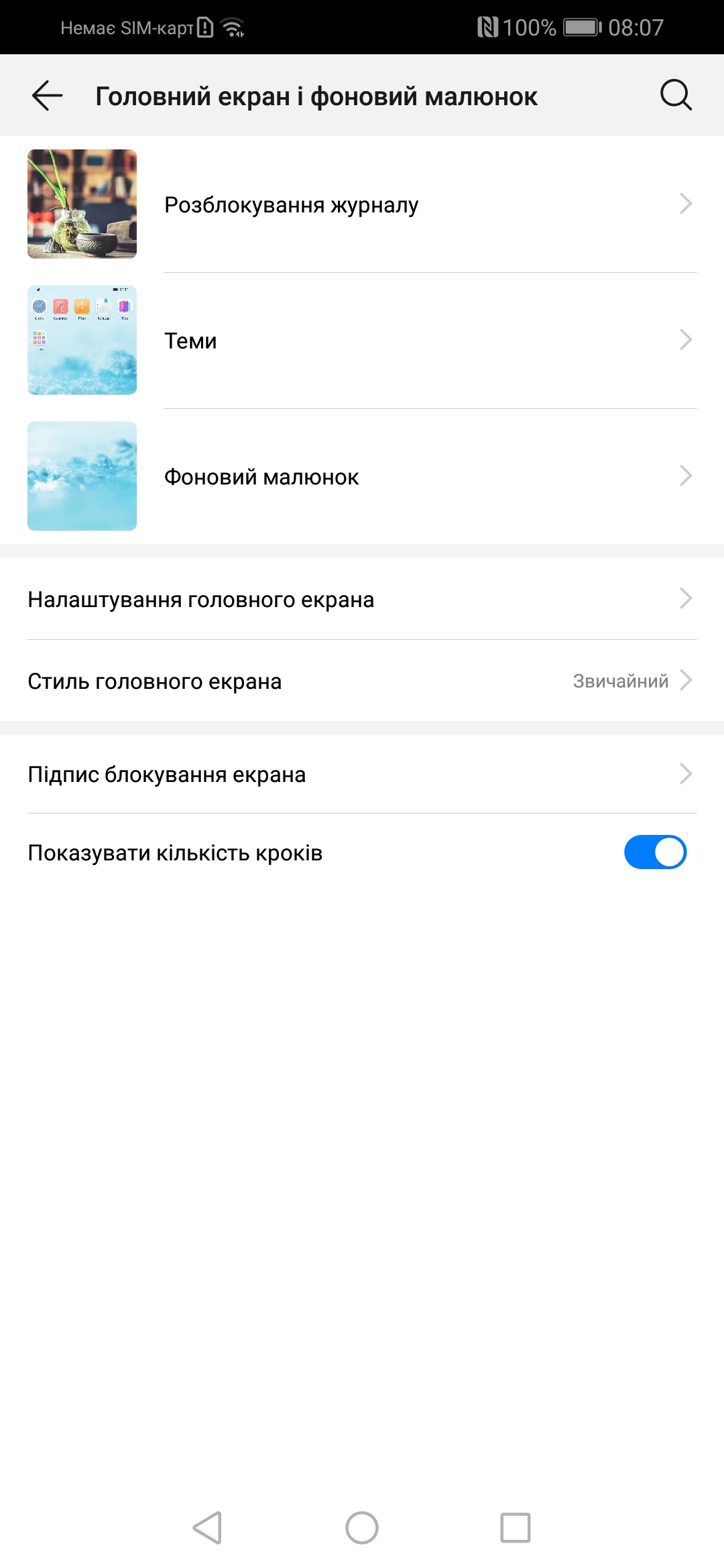The image size is (724, 1568).
Task: Open recent apps via the square button
Action: click(516, 1528)
